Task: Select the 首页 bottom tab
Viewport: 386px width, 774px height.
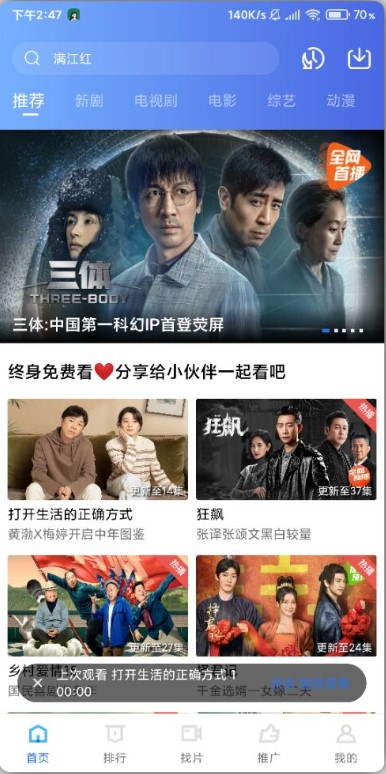Action: click(x=38, y=744)
